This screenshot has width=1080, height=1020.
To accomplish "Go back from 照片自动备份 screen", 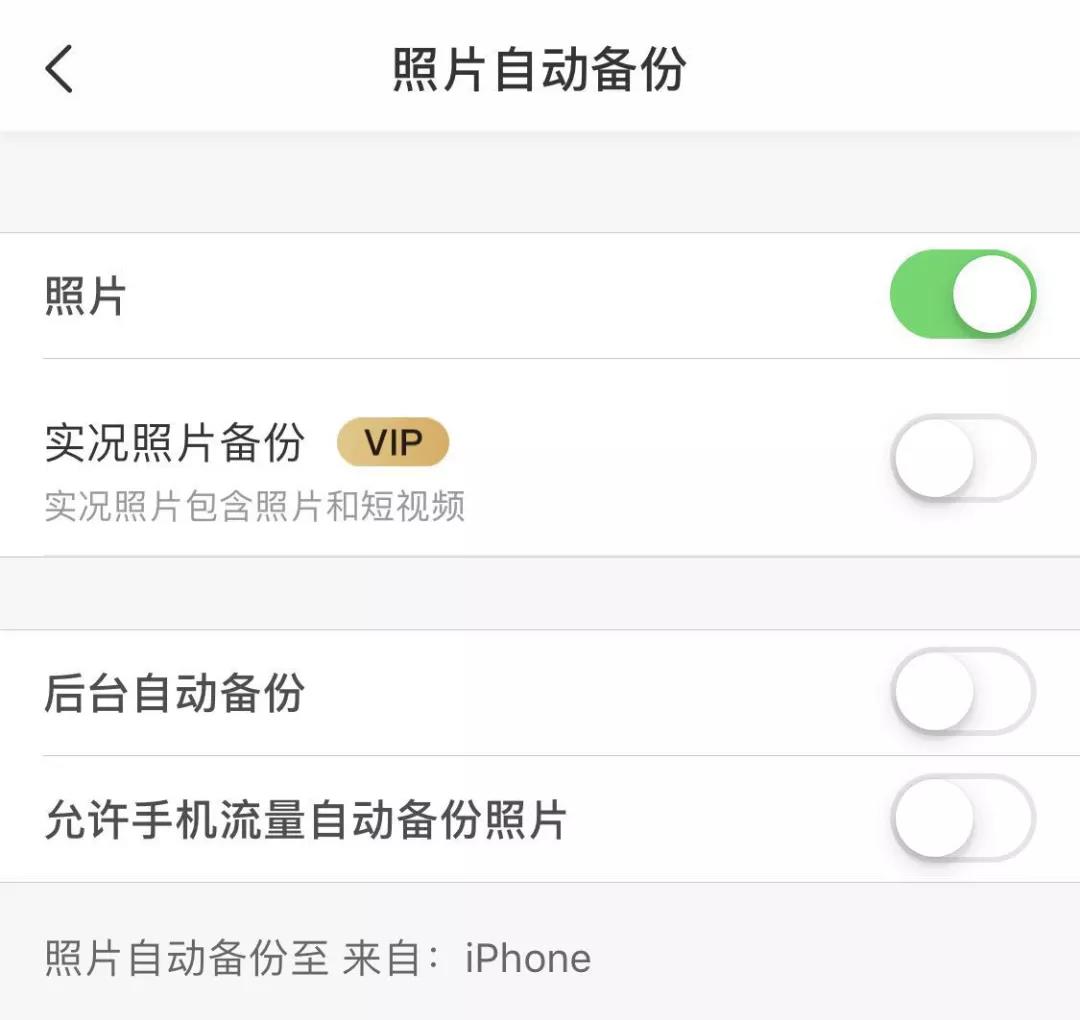I will tap(60, 70).
